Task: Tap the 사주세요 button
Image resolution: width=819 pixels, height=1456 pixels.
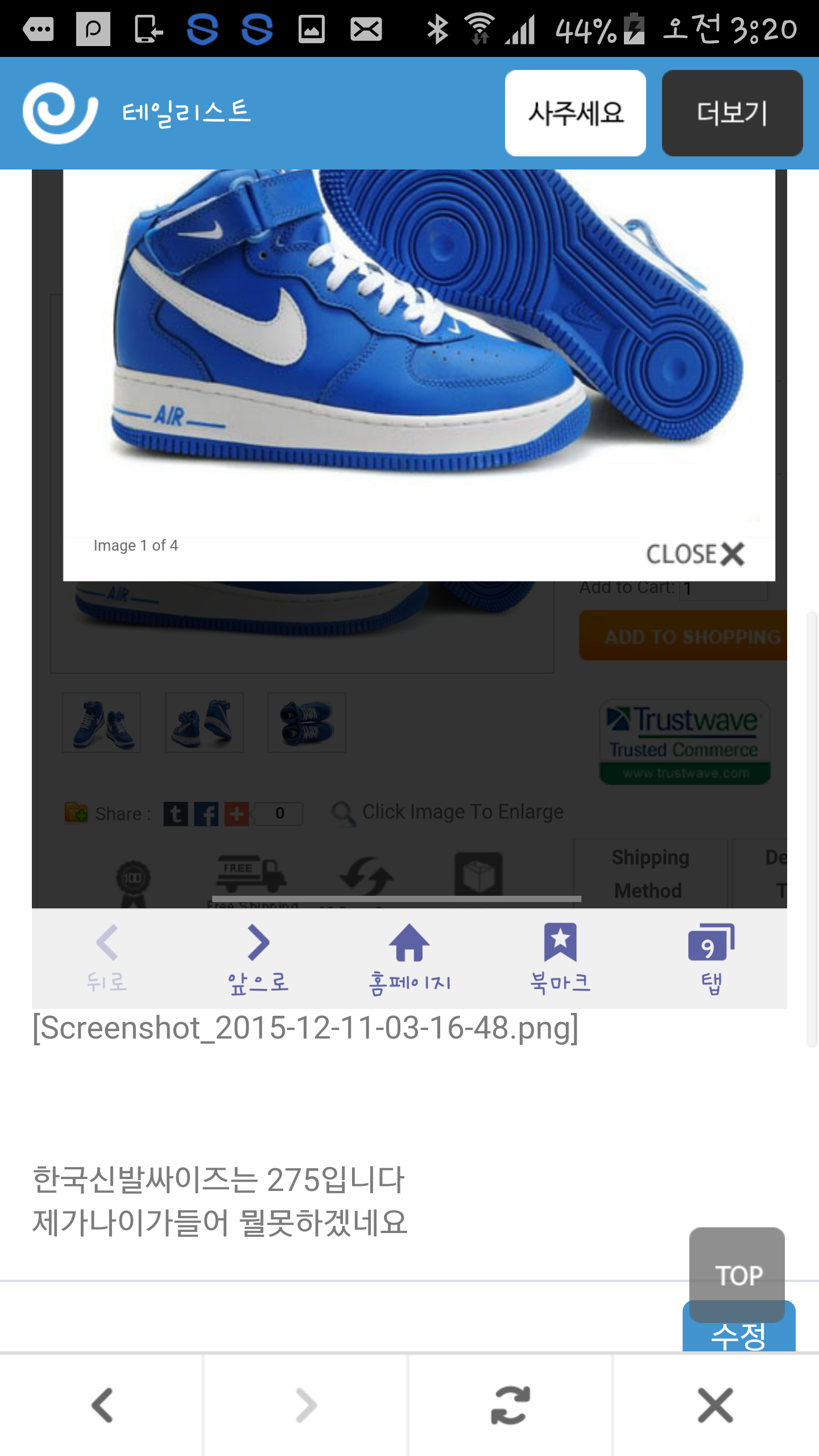Action: coord(575,113)
